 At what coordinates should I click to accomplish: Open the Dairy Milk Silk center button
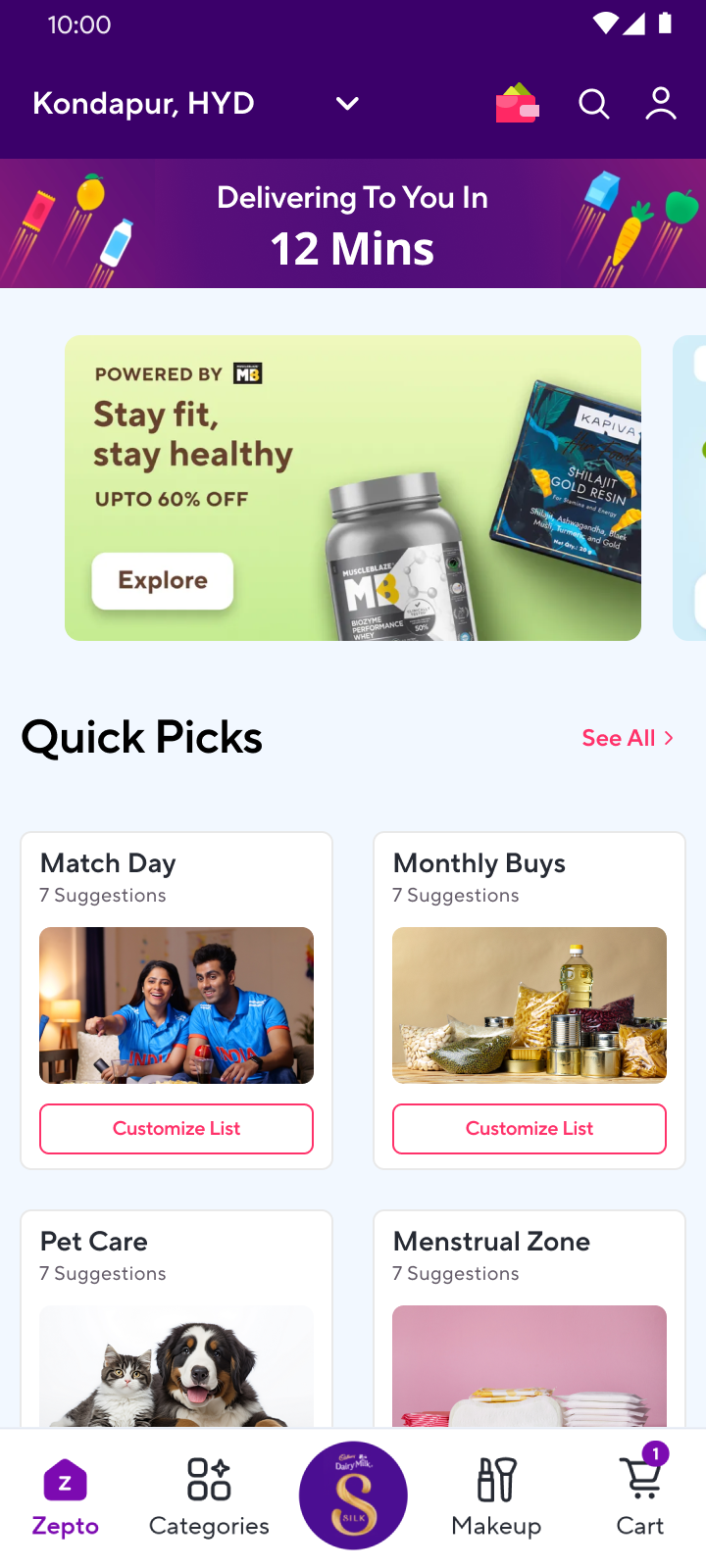pos(353,1495)
